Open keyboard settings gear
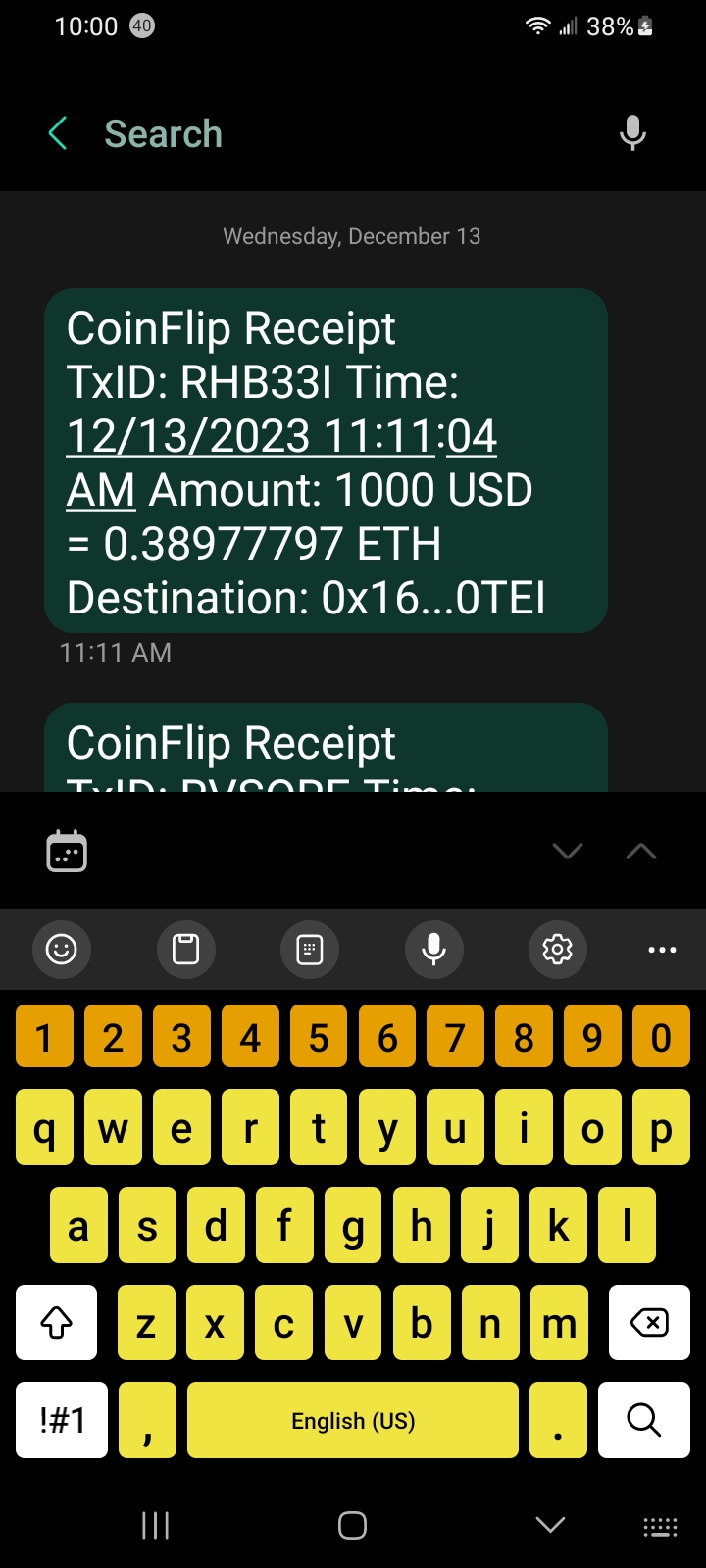The height and width of the screenshot is (1568, 706). click(557, 949)
